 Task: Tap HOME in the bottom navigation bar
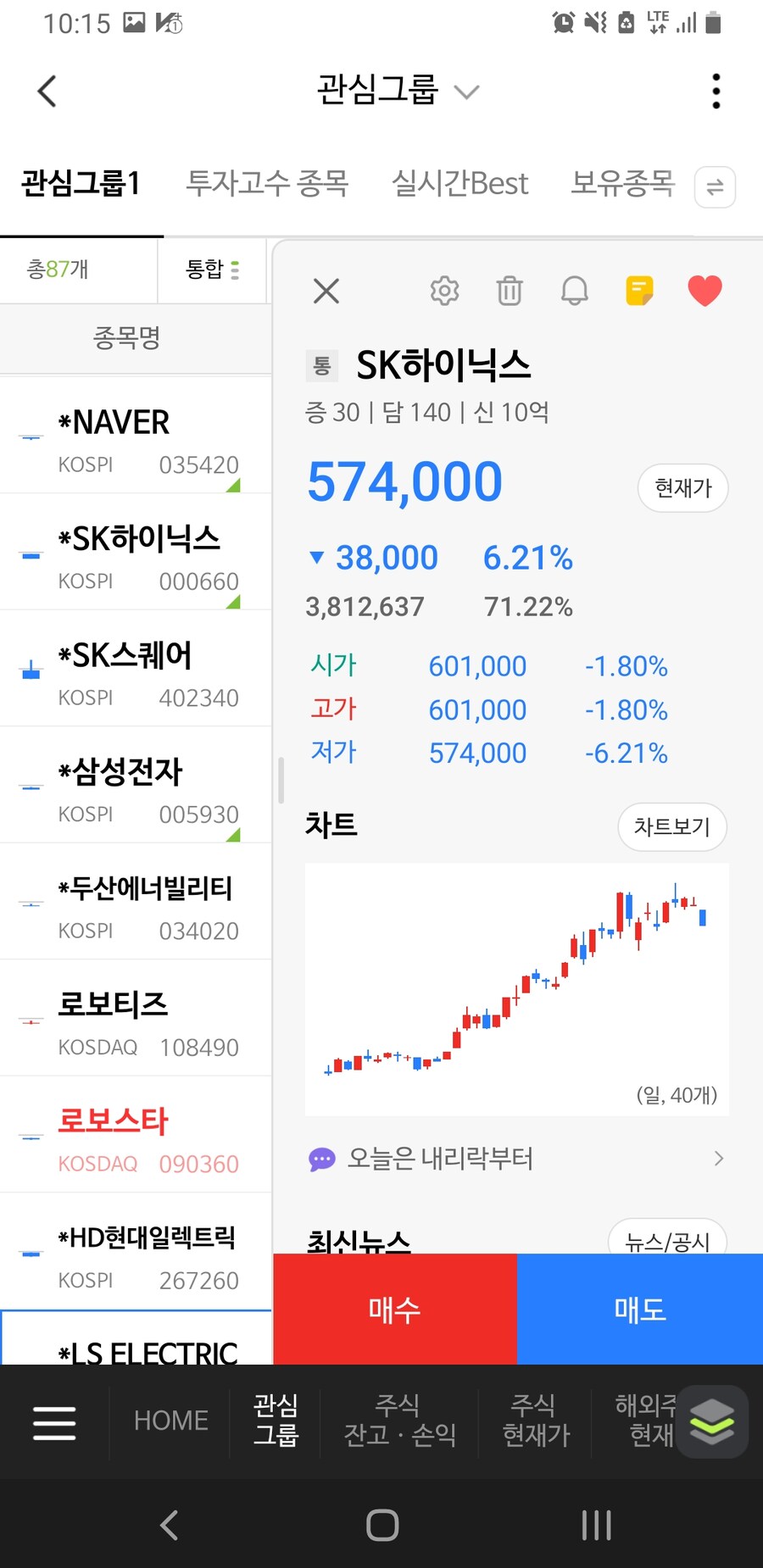(x=170, y=1422)
